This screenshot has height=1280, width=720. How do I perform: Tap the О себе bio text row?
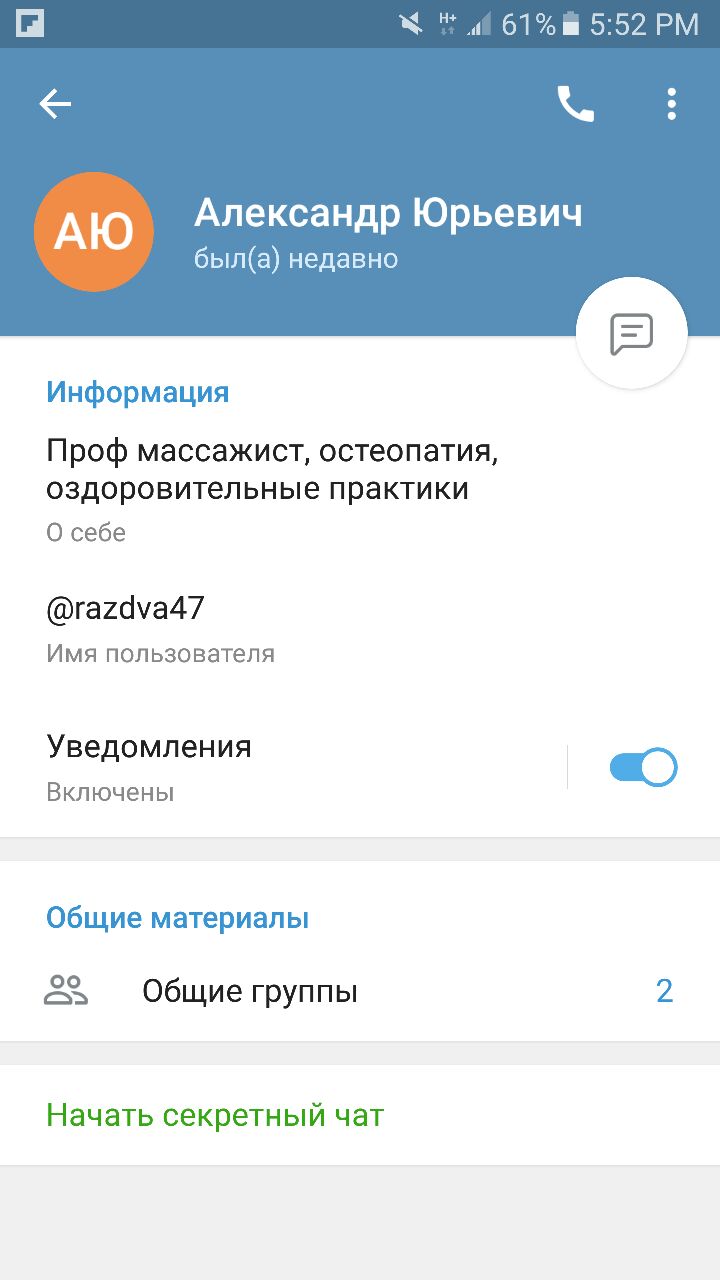click(360, 490)
